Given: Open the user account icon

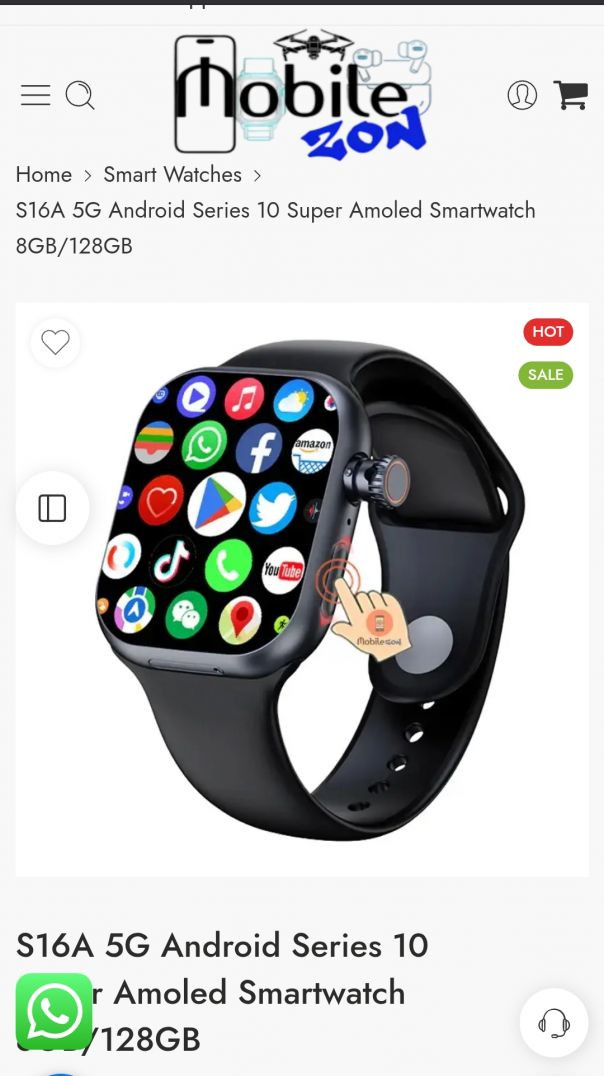Looking at the screenshot, I should tap(522, 95).
